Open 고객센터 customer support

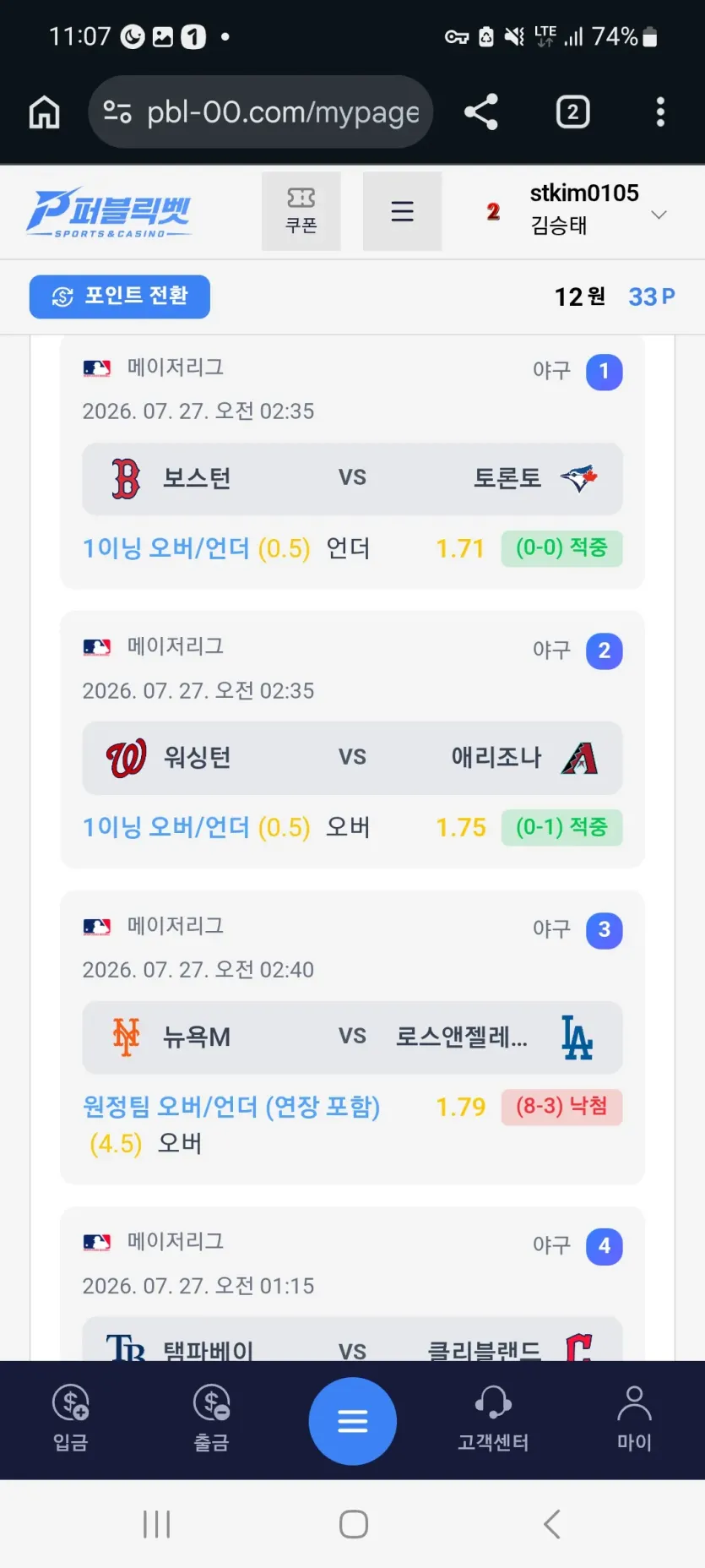pos(493,1419)
